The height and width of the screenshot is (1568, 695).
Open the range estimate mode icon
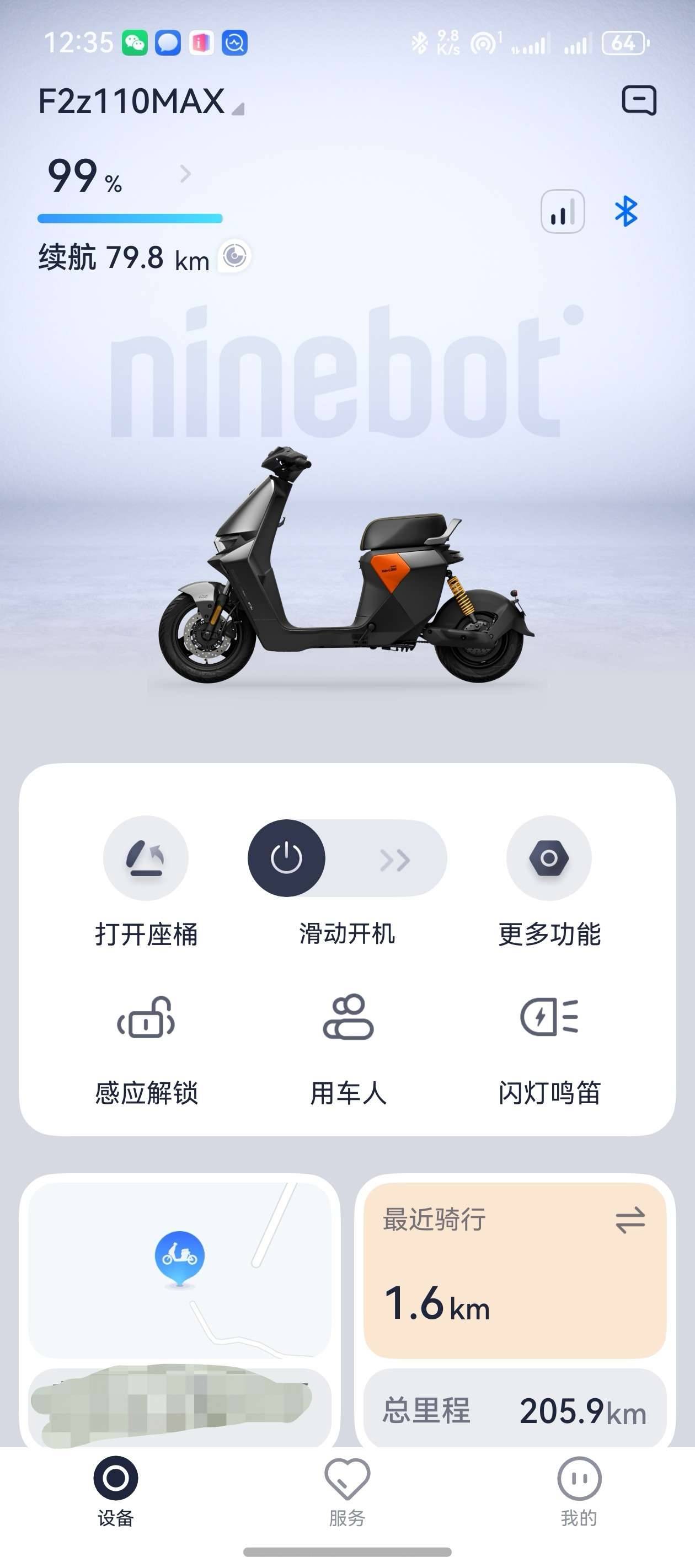(235, 256)
